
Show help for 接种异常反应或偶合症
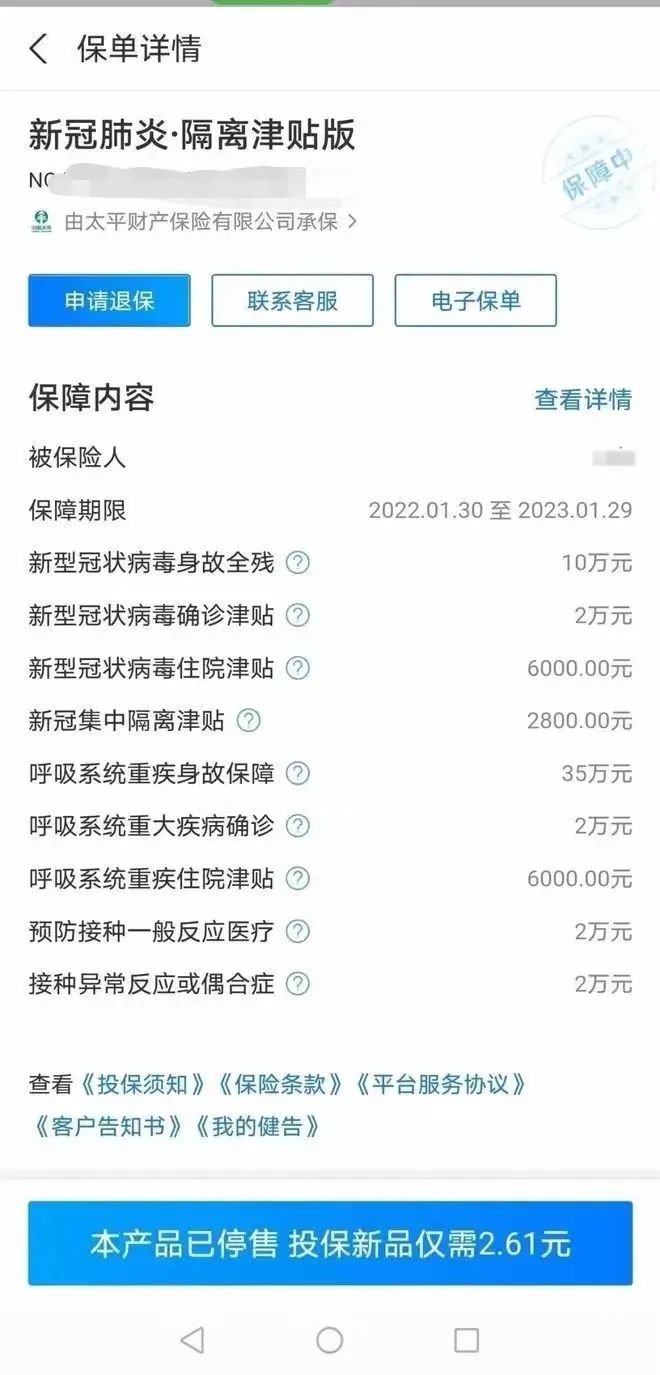(x=297, y=984)
